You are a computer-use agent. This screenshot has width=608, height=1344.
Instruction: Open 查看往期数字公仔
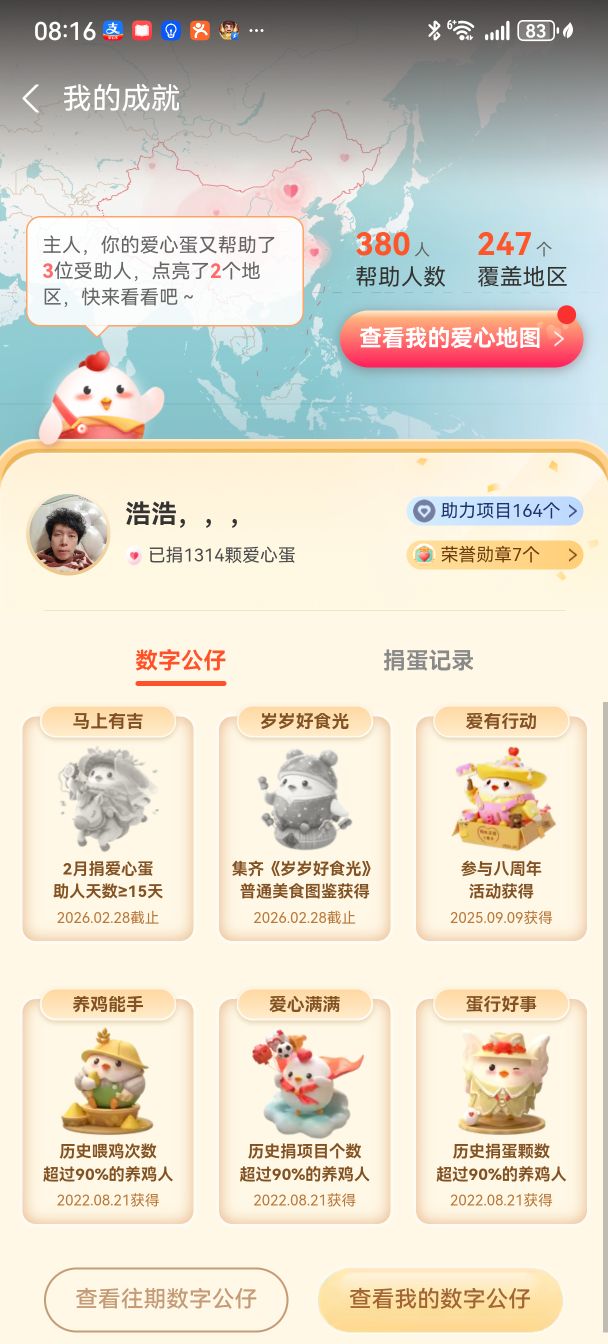click(166, 1299)
